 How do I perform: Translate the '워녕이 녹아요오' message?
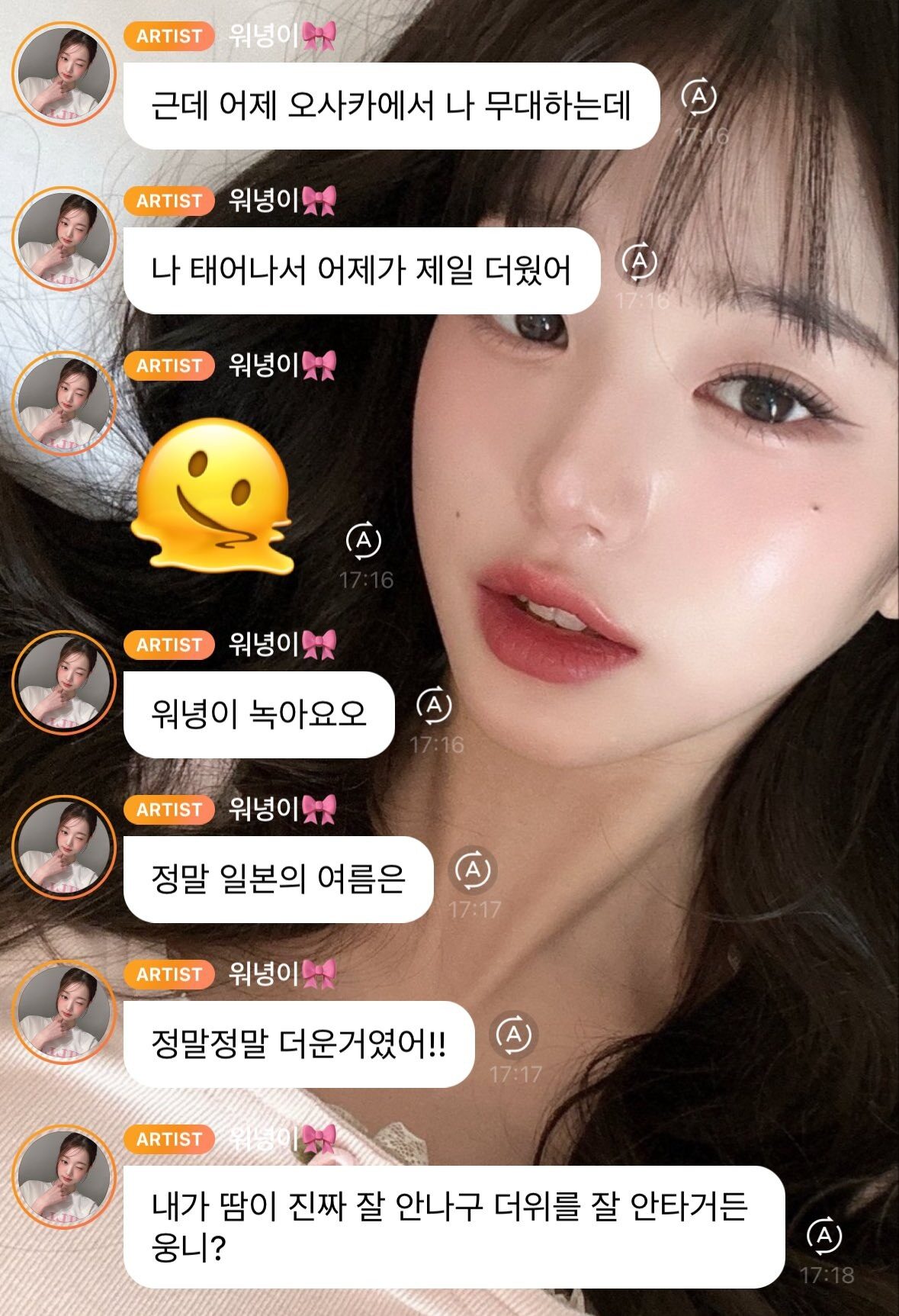434,706
